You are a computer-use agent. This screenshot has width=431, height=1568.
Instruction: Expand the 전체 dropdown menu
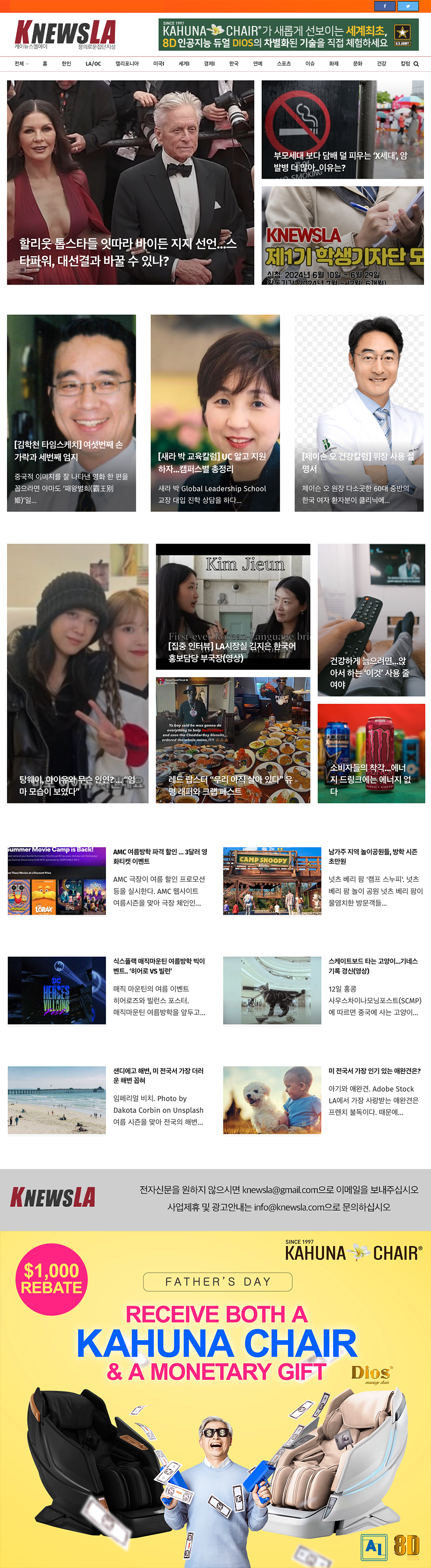point(21,64)
